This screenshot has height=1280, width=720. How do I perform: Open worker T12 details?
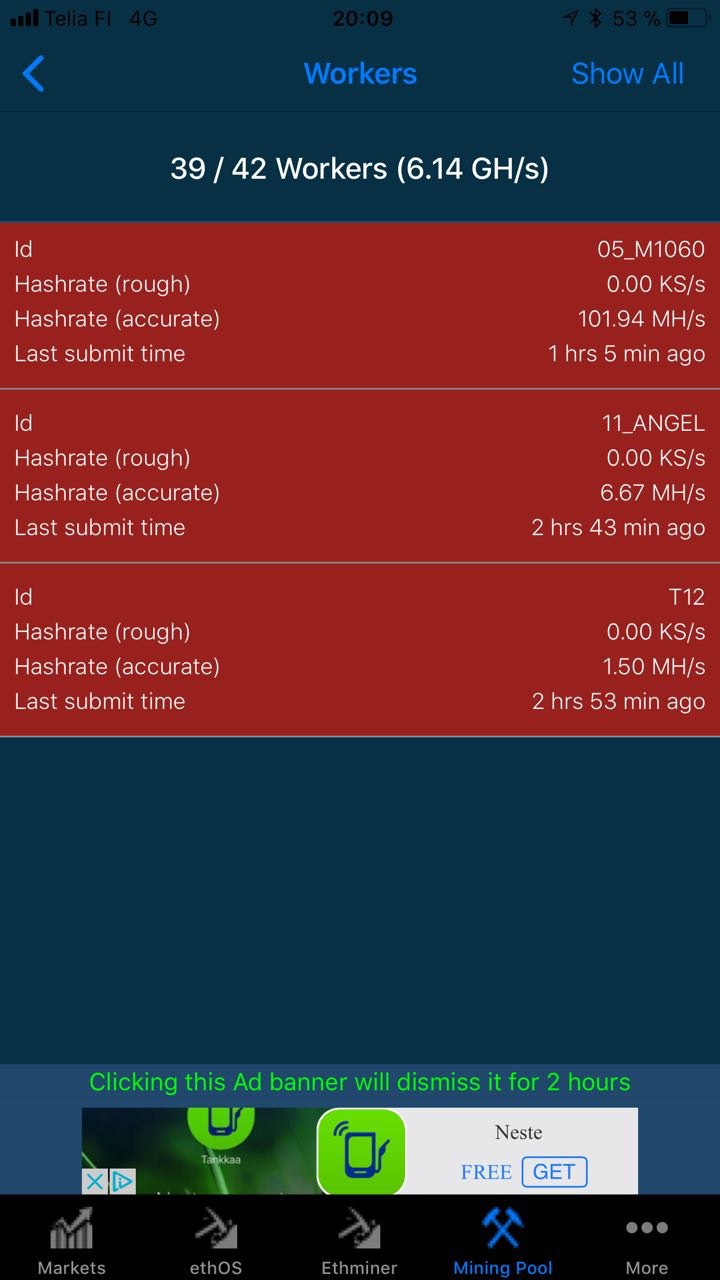coord(360,650)
